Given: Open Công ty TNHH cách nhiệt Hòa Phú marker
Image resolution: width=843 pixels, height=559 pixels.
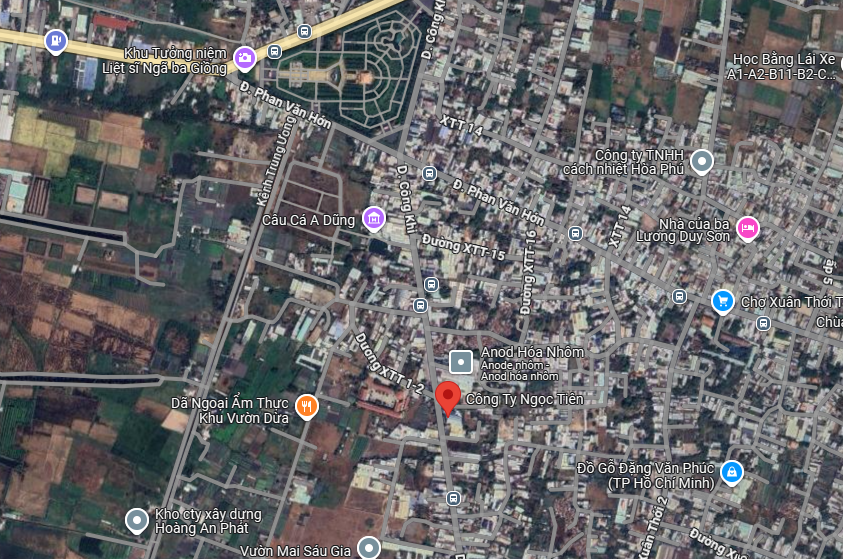Looking at the screenshot, I should (x=702, y=160).
